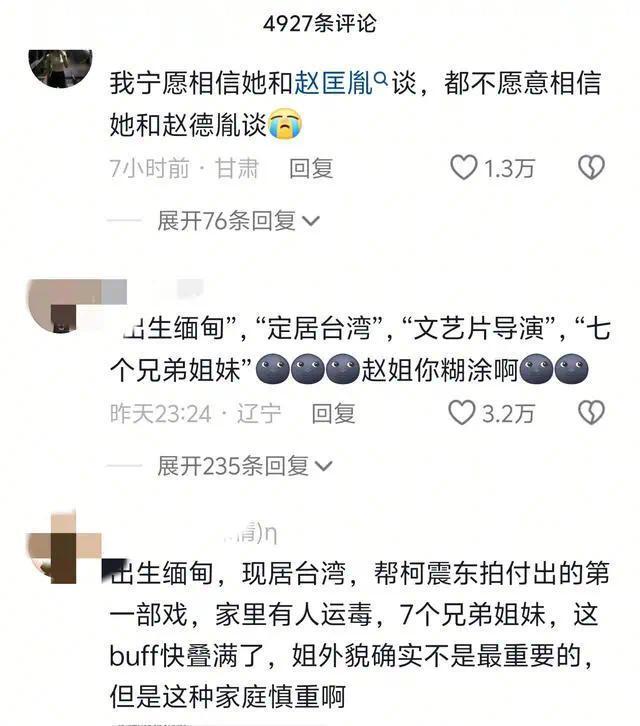This screenshot has width=640, height=726.
Task: Dislike the comment posted 昨天23:24 from 辽宁
Action: coord(591,412)
